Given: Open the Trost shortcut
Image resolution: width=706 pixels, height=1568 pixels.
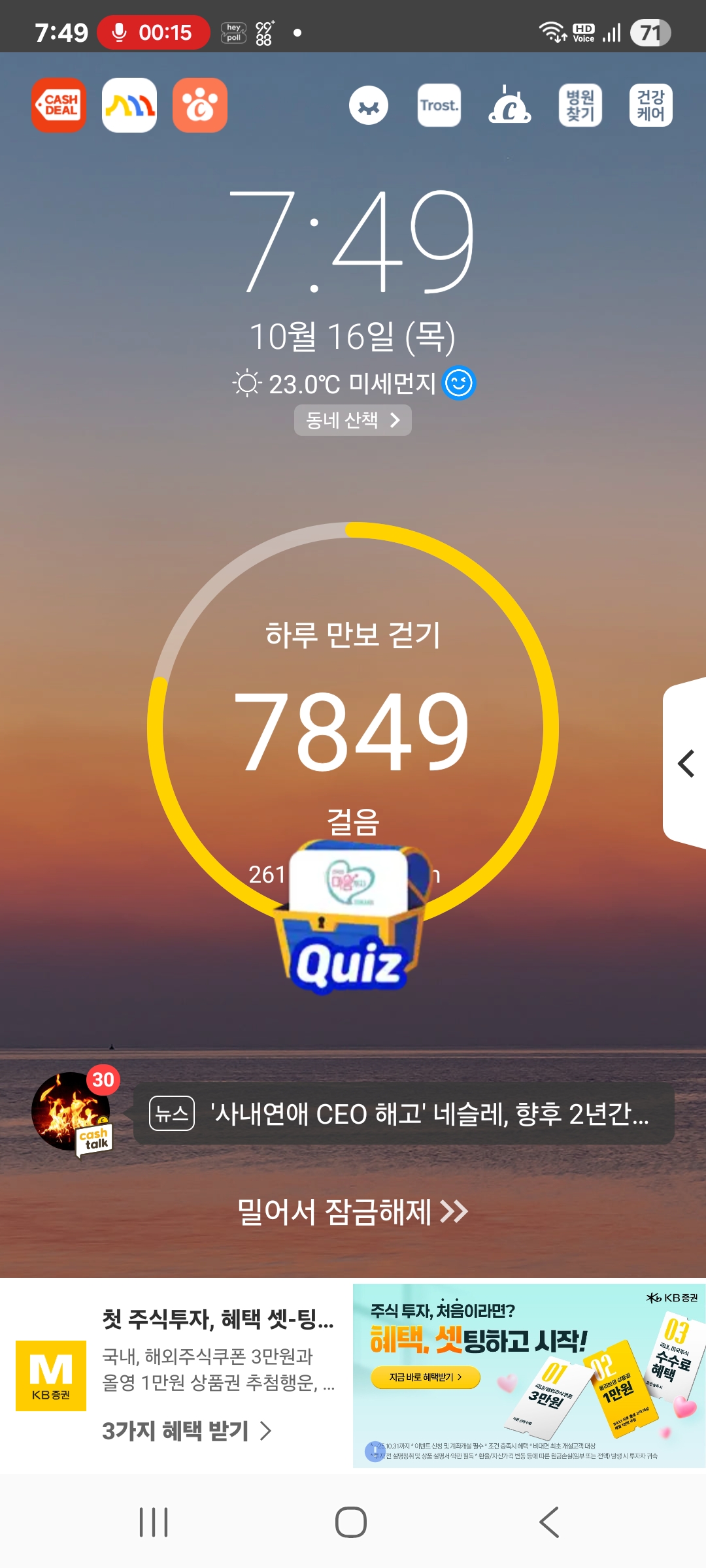Looking at the screenshot, I should click(439, 105).
